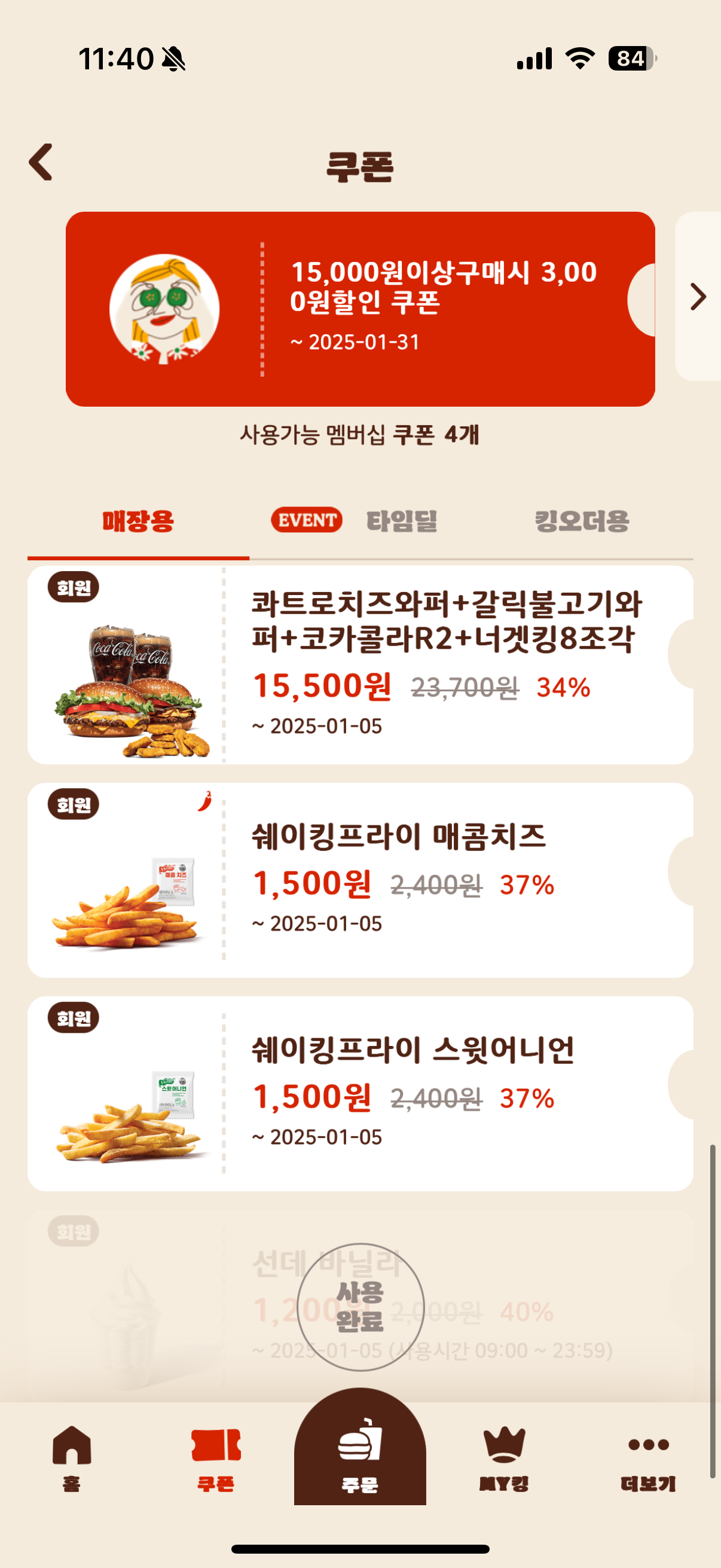721x1568 pixels.
Task: Go back using the top-left arrow
Action: [x=41, y=162]
